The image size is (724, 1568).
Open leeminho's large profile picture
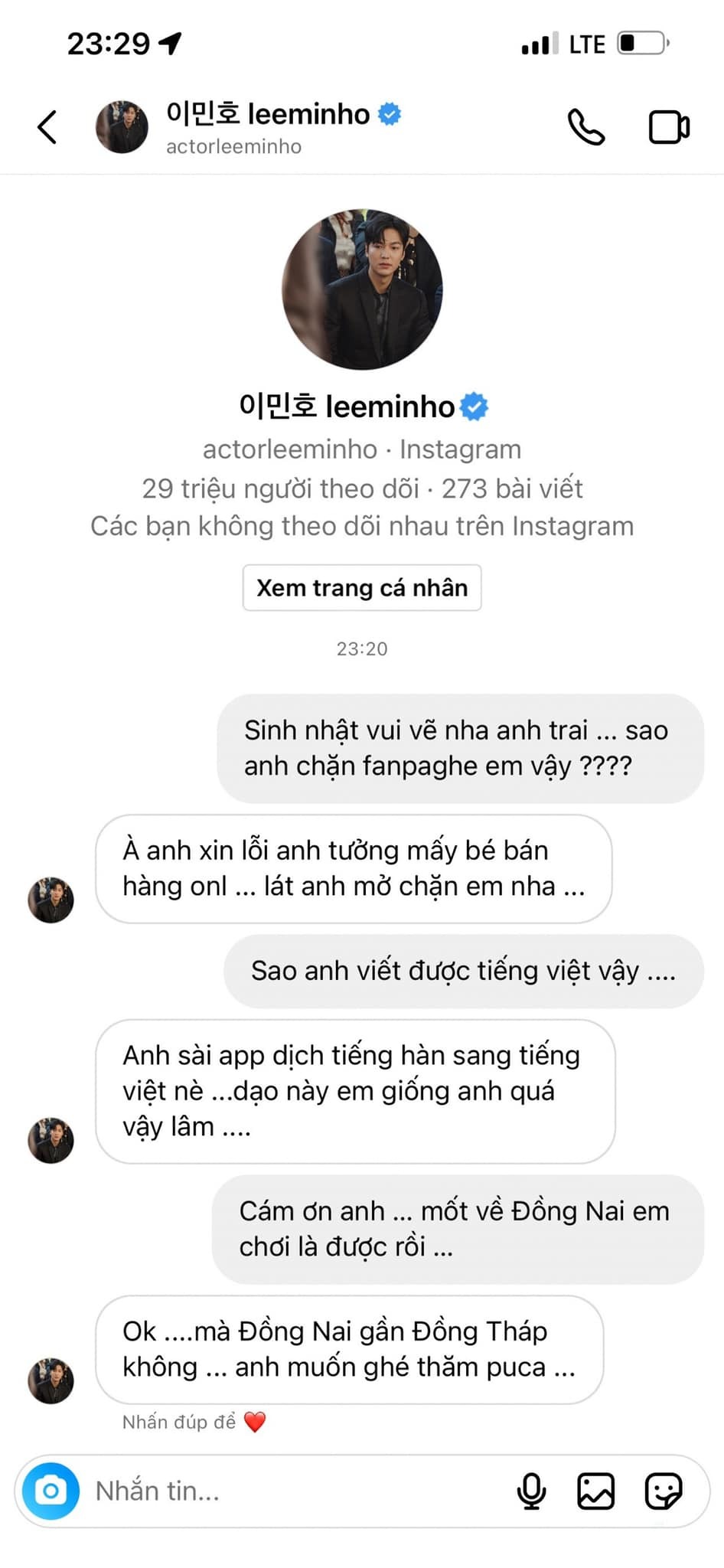pos(362,289)
